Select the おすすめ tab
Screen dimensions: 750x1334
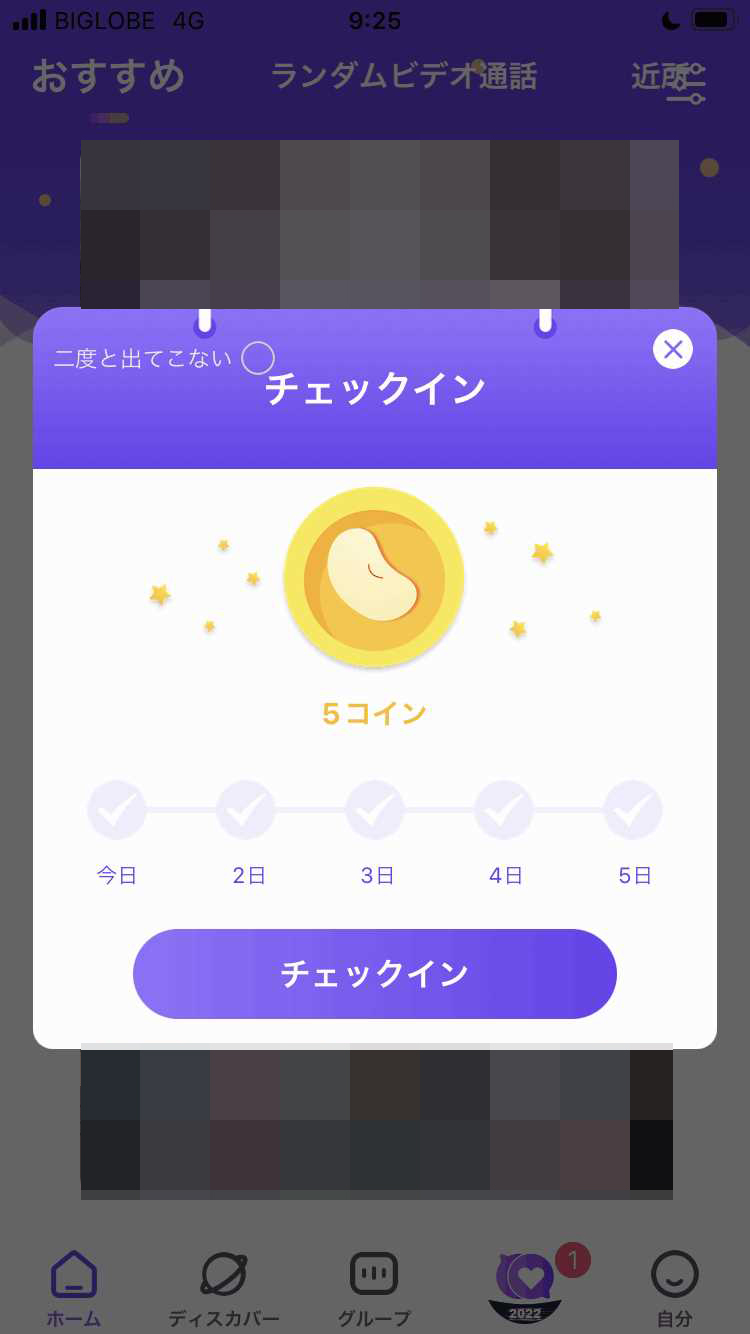pos(108,76)
